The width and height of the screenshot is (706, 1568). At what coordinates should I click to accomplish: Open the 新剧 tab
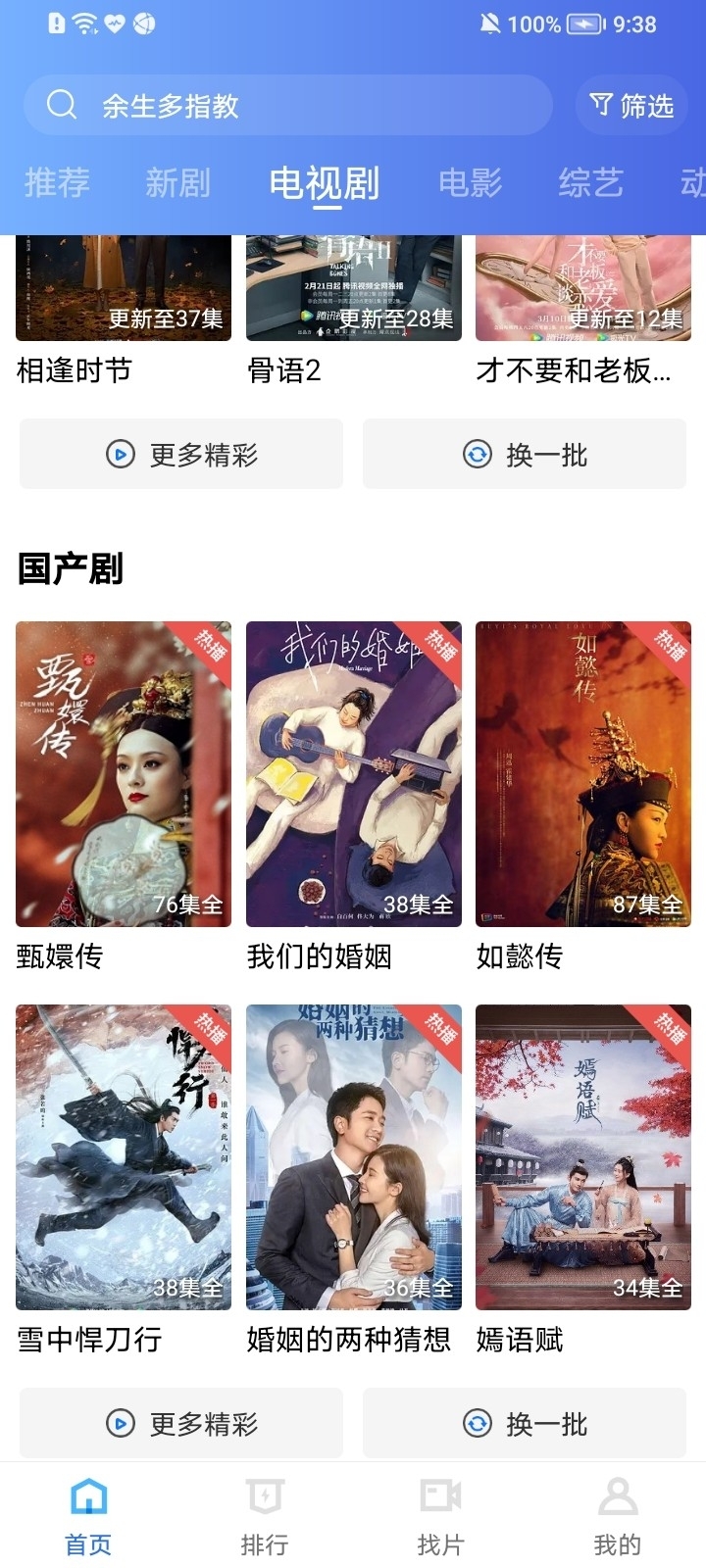click(x=176, y=182)
